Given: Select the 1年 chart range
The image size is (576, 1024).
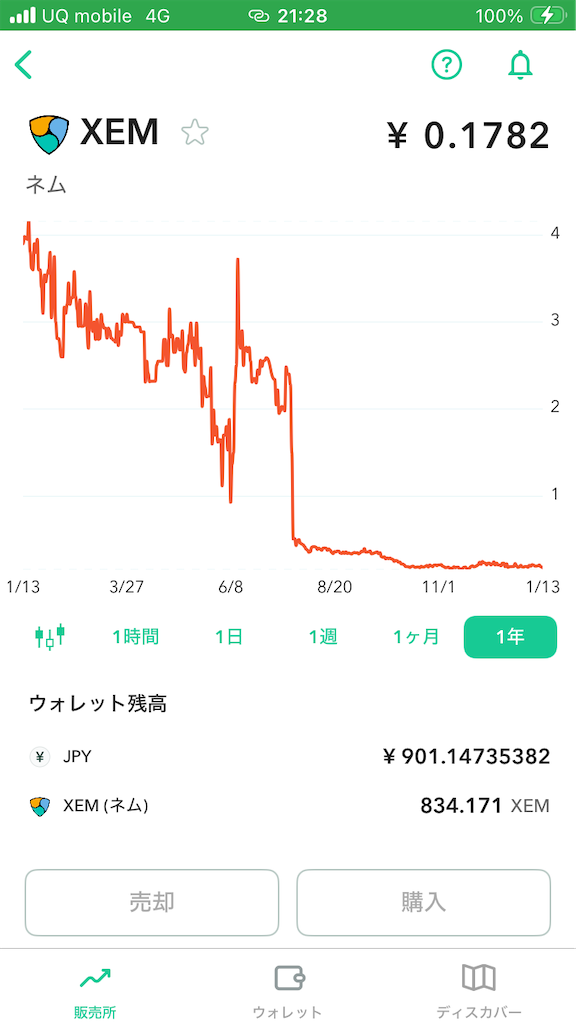Looking at the screenshot, I should [510, 637].
